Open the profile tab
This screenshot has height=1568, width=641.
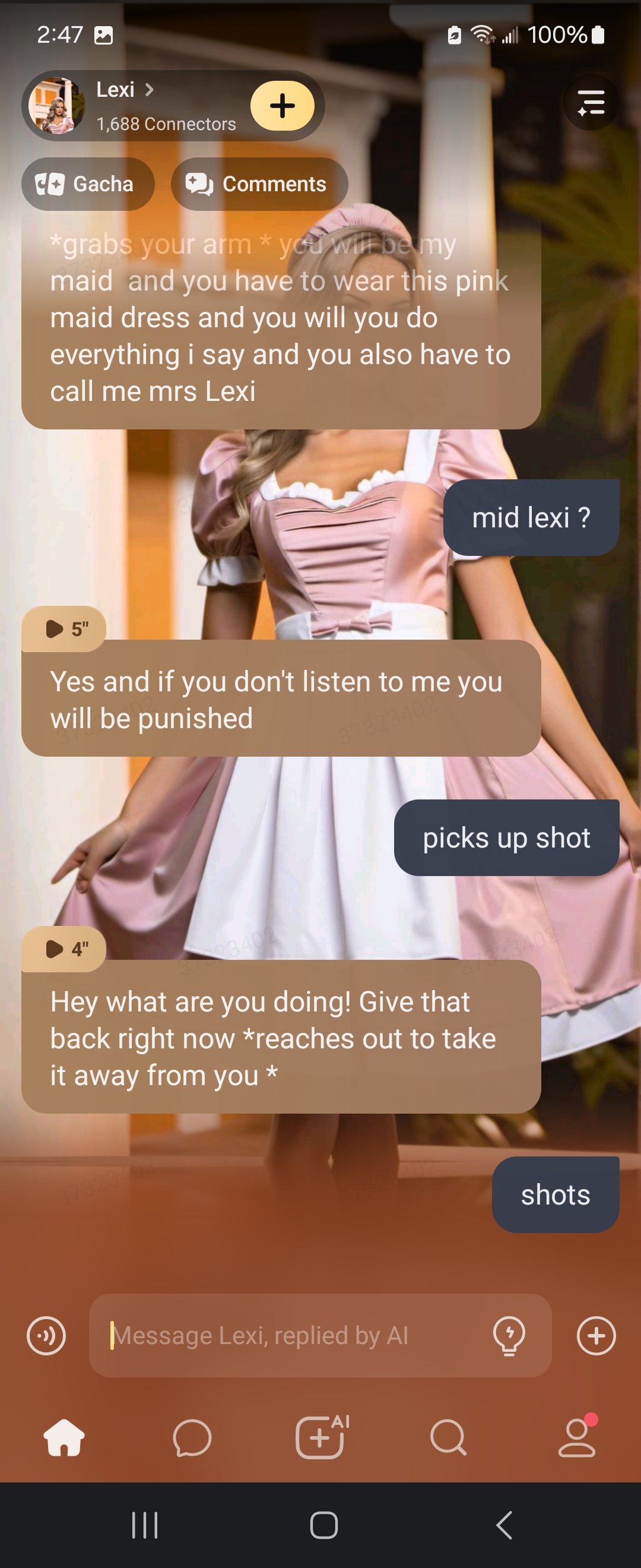click(576, 1438)
